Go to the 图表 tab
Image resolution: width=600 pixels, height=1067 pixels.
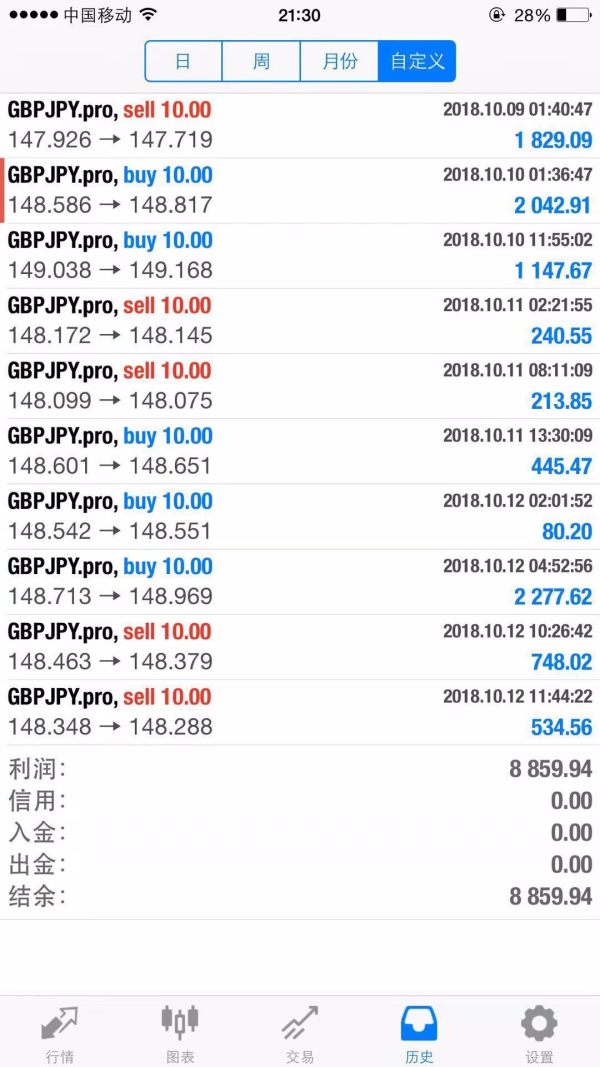[x=180, y=1032]
